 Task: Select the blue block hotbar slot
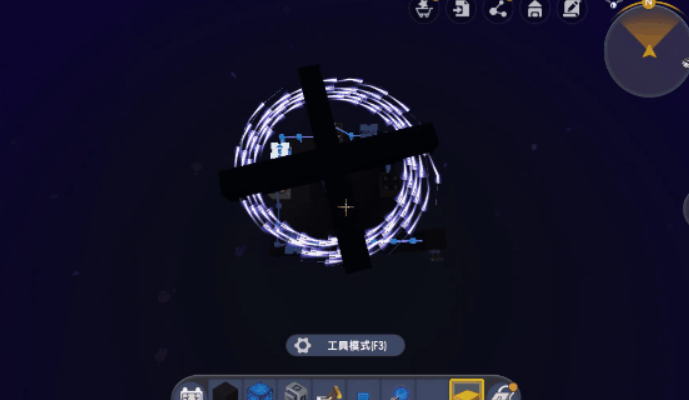pos(259,392)
